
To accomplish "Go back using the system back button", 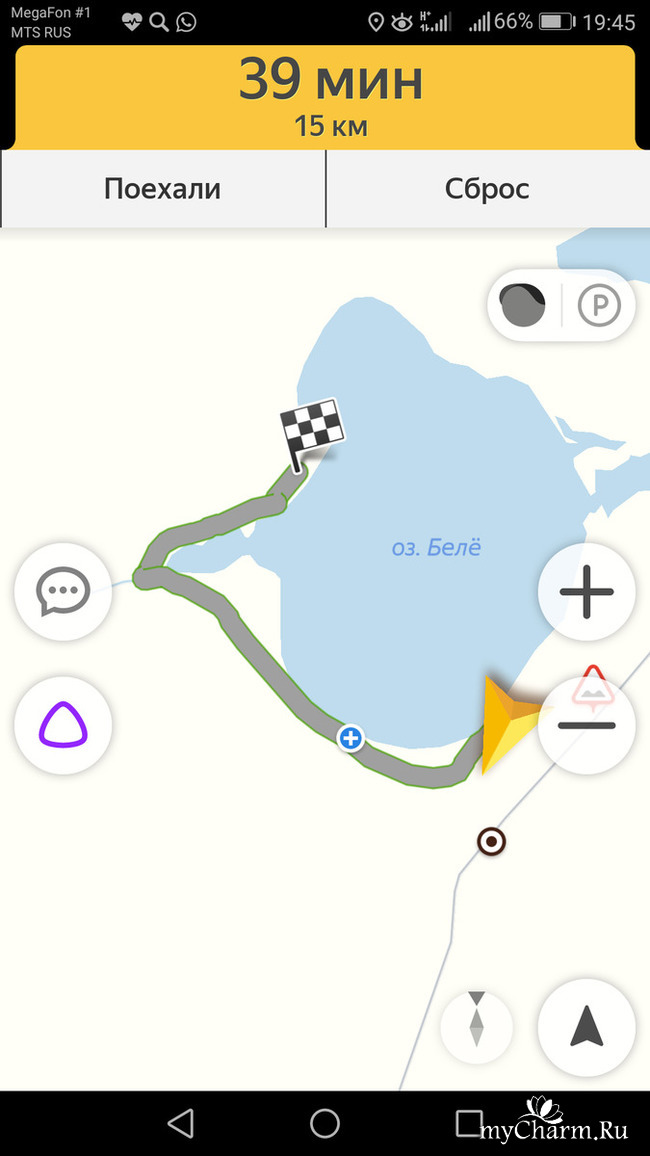I will (x=181, y=1123).
